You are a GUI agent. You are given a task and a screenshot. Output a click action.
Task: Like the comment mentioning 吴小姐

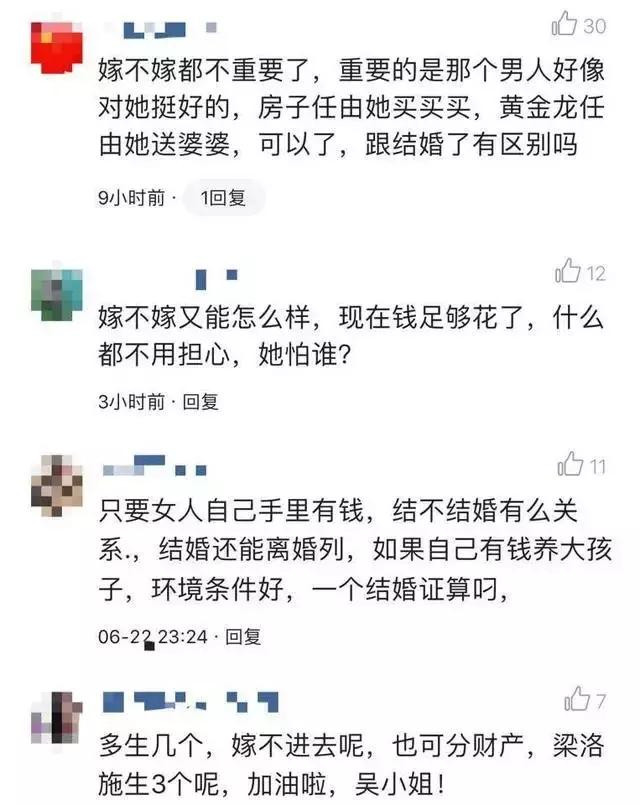pyautogui.click(x=575, y=699)
